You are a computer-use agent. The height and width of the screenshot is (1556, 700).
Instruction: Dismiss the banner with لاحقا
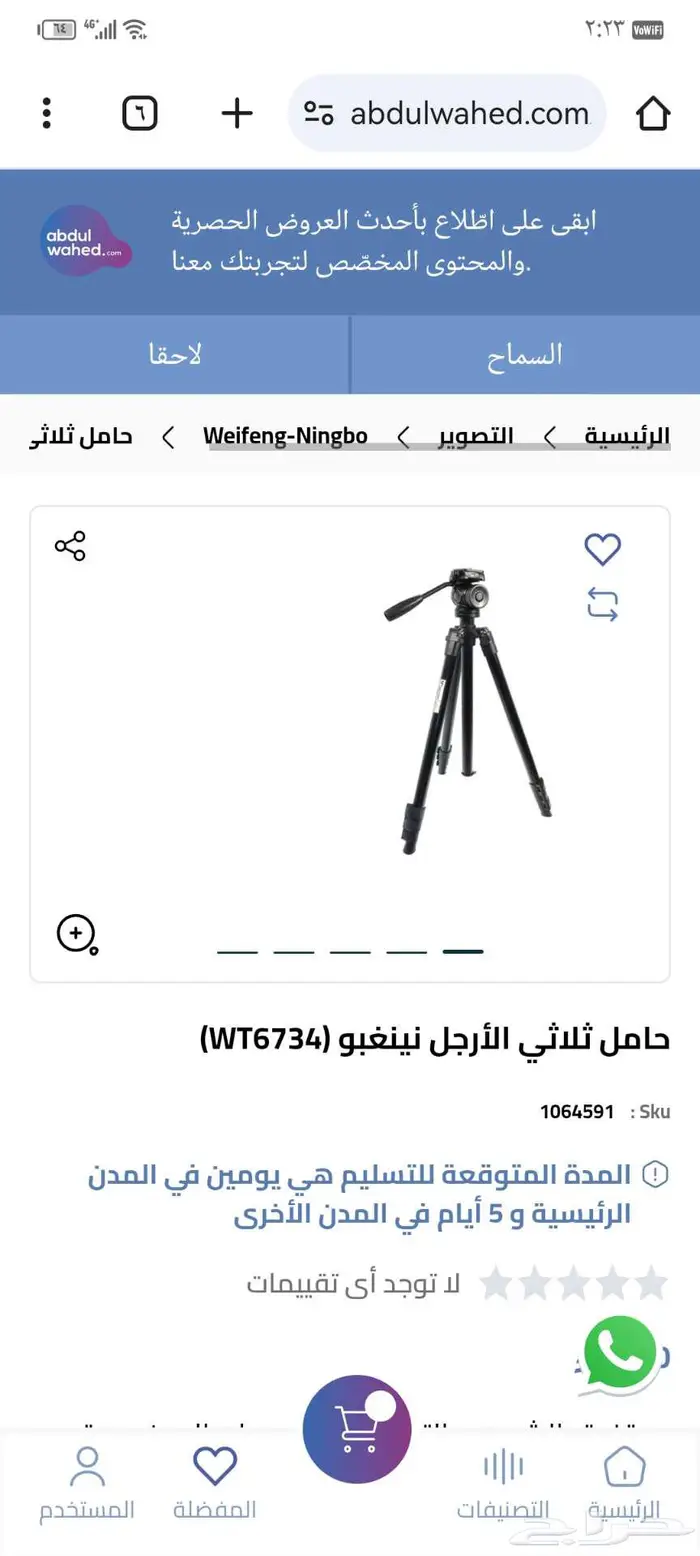click(x=175, y=354)
